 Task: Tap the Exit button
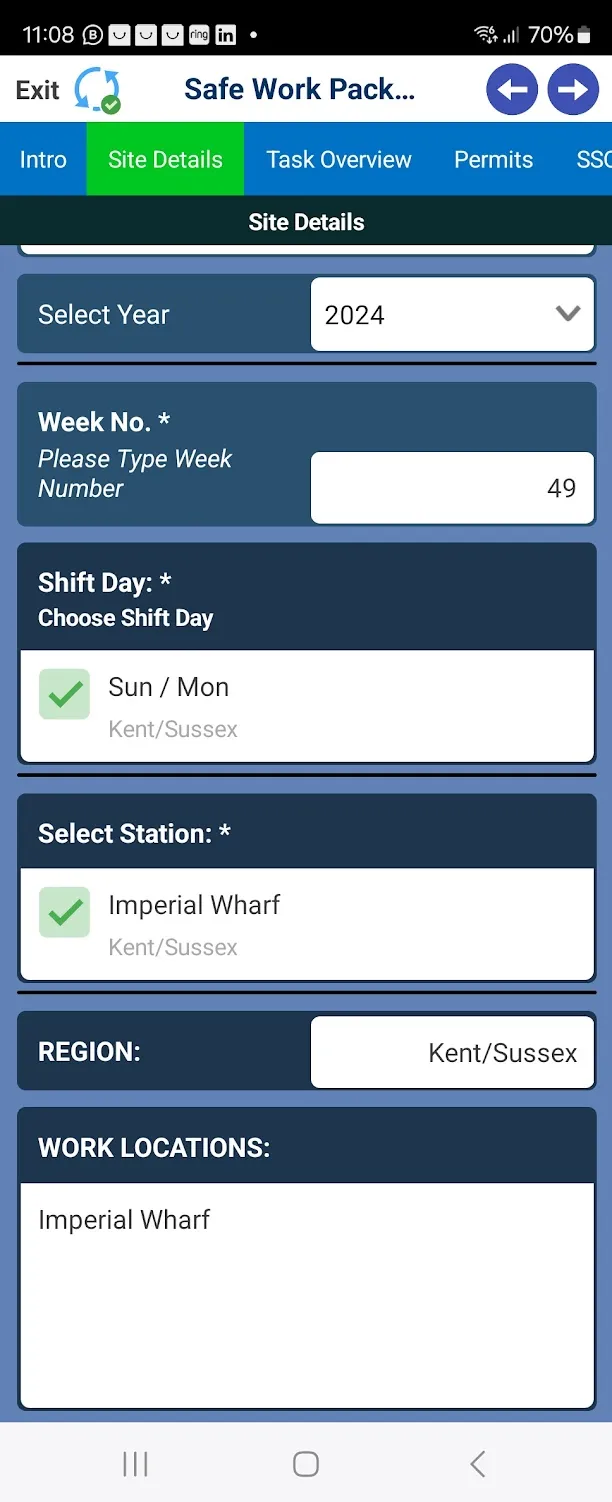(38, 90)
